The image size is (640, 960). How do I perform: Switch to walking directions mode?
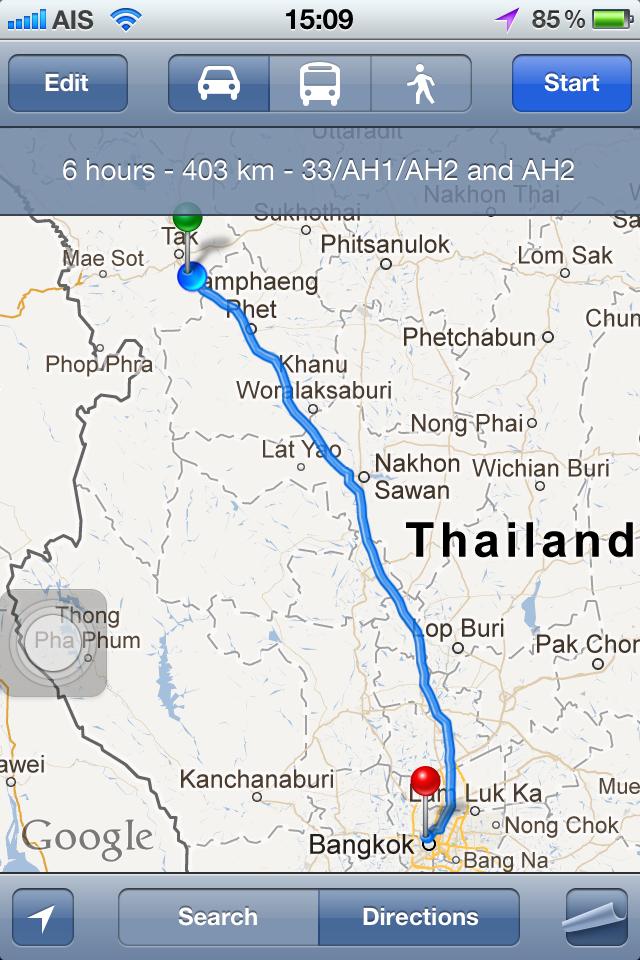click(x=421, y=83)
